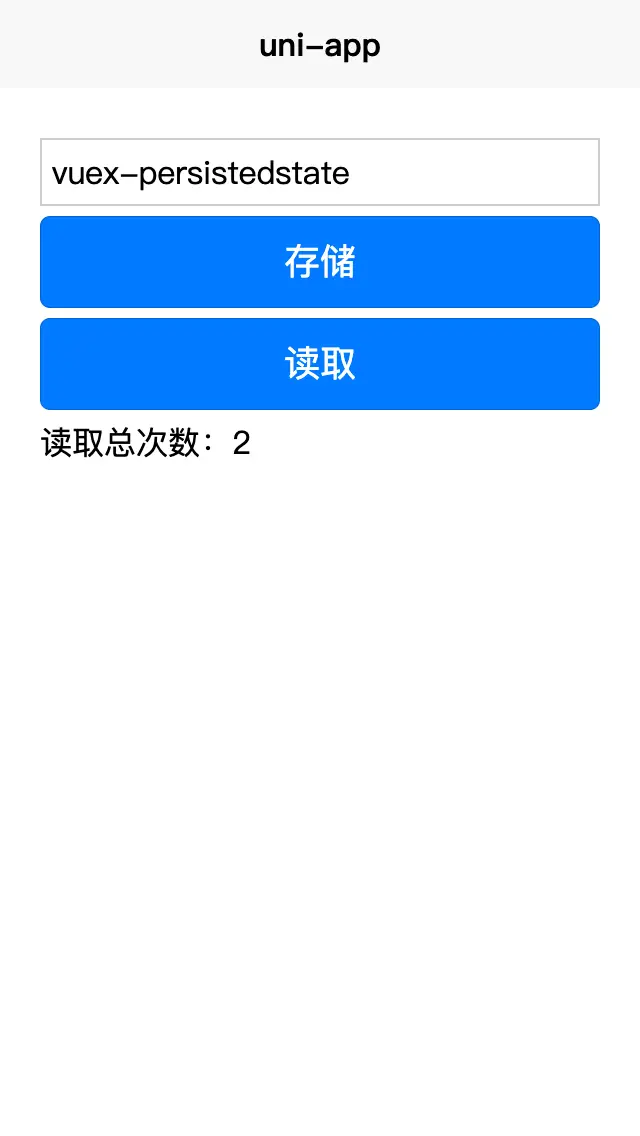640x1136 pixels.
Task: Tap the vuex-persistedstate text field
Action: [320, 172]
